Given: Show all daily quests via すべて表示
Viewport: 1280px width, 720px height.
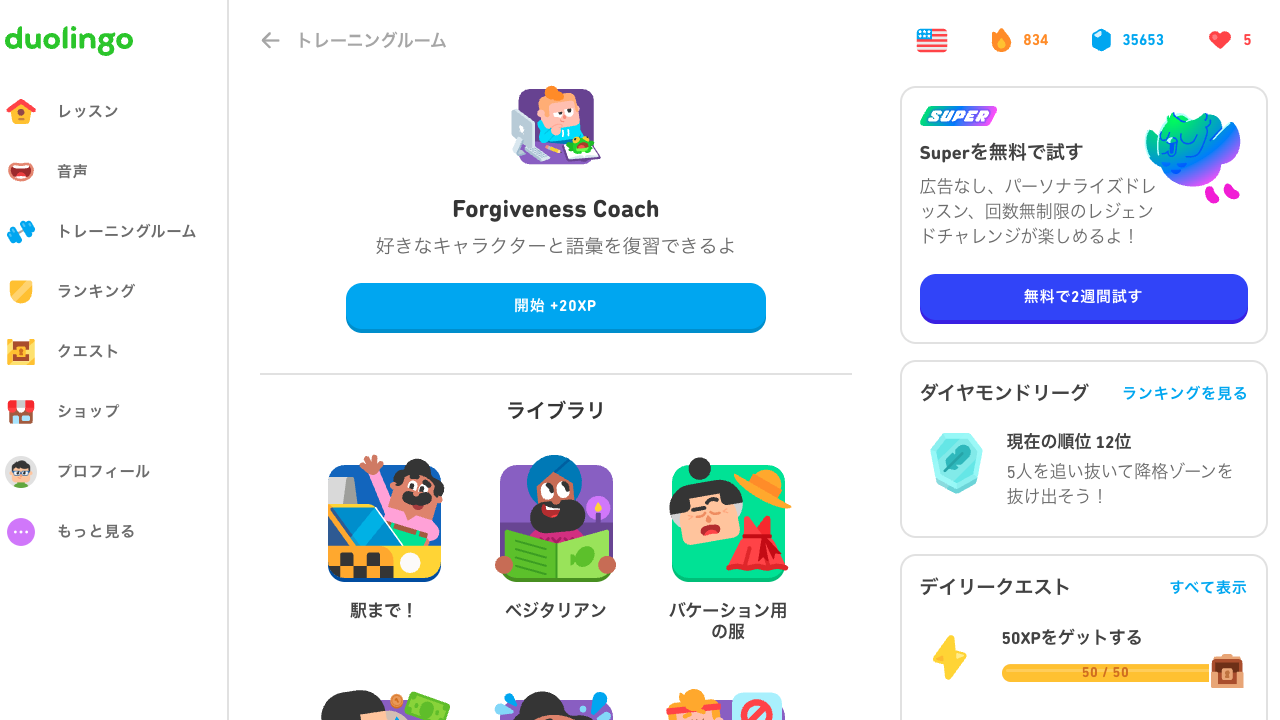Looking at the screenshot, I should tap(1208, 587).
